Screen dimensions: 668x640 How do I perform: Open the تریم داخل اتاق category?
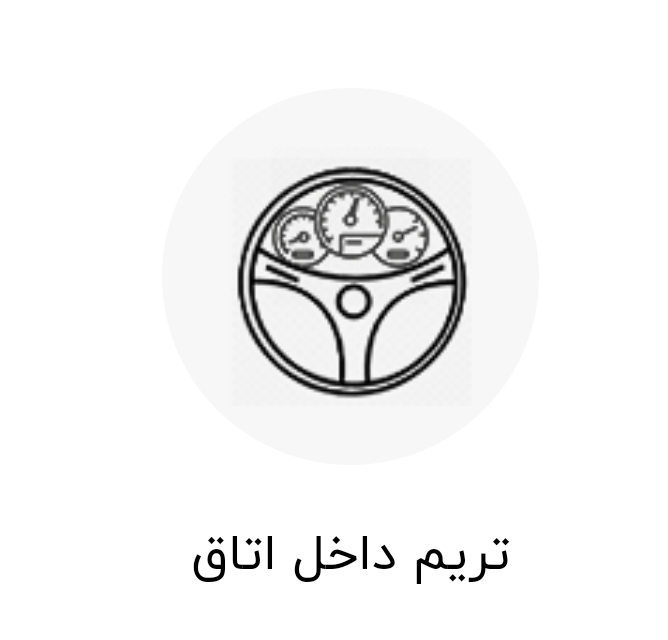click(x=350, y=277)
